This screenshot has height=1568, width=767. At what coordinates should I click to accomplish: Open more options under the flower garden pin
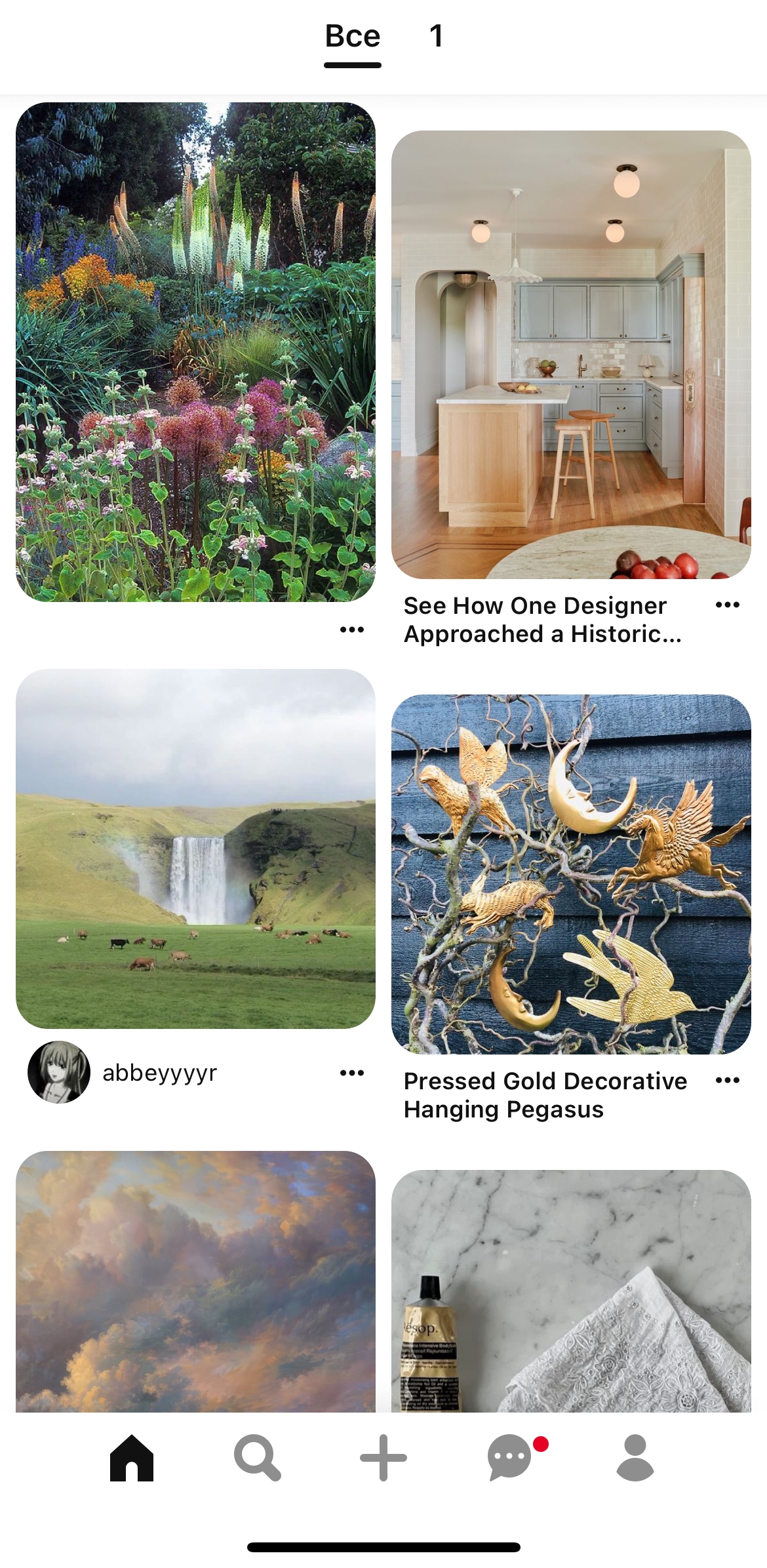pos(351,630)
